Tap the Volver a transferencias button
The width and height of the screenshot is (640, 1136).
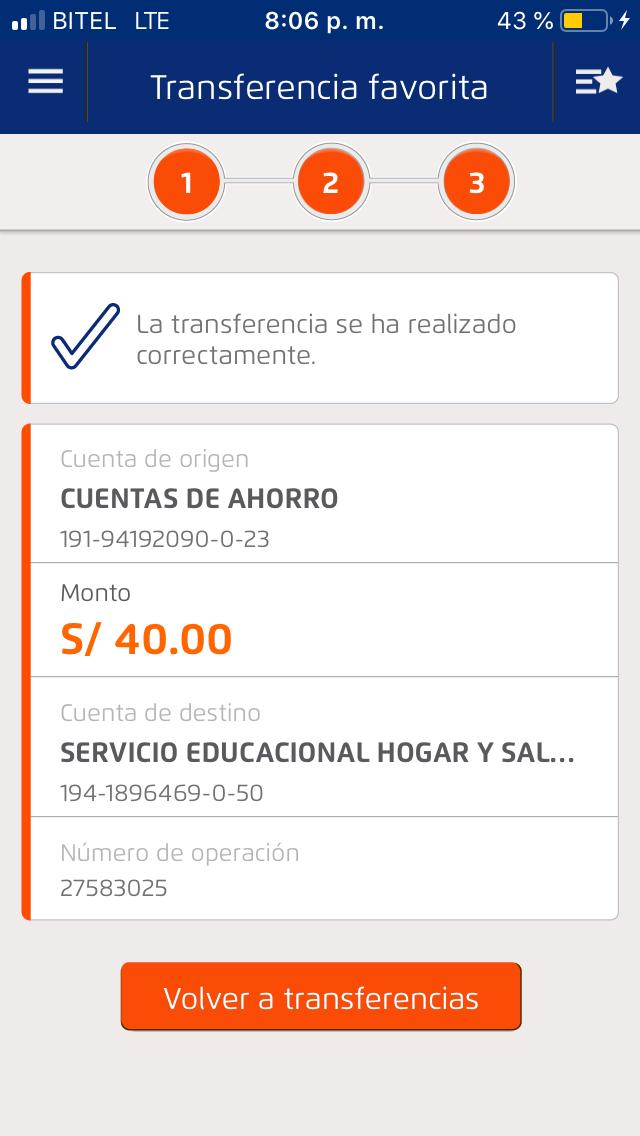pos(321,997)
